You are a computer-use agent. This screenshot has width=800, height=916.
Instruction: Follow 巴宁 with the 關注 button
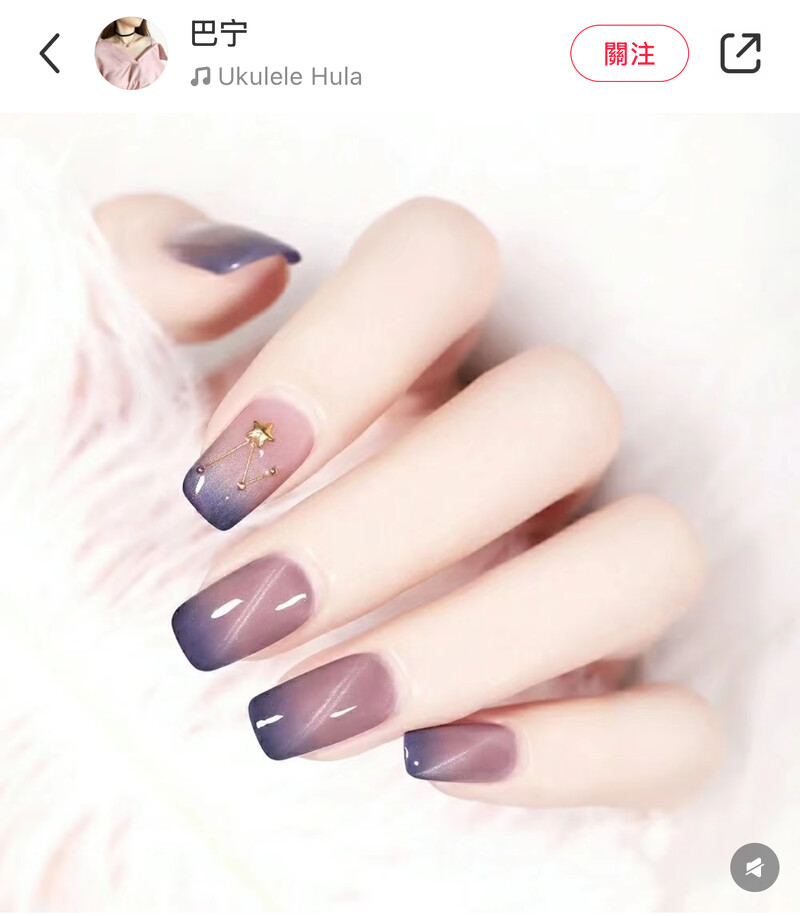coord(629,53)
